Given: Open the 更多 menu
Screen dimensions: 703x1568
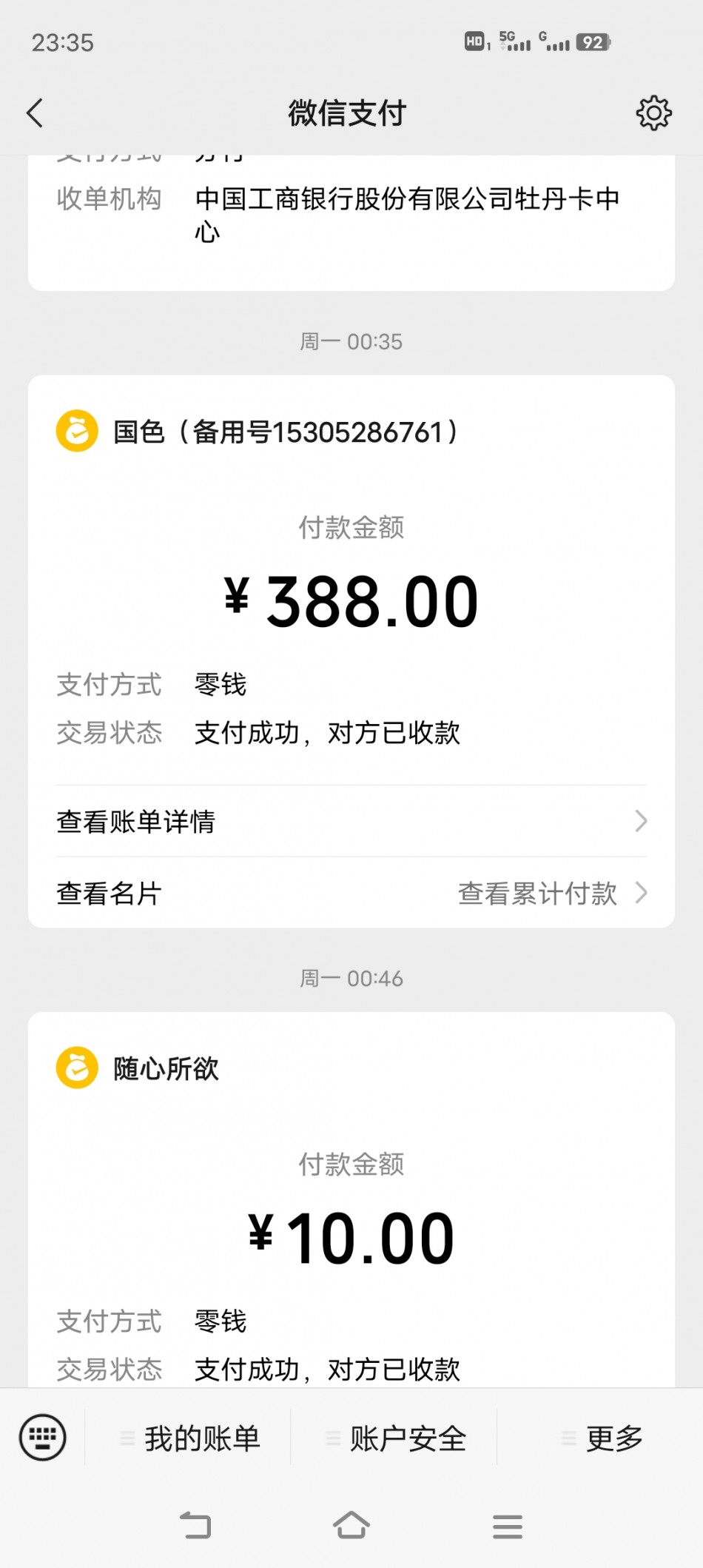Looking at the screenshot, I should [x=600, y=1438].
